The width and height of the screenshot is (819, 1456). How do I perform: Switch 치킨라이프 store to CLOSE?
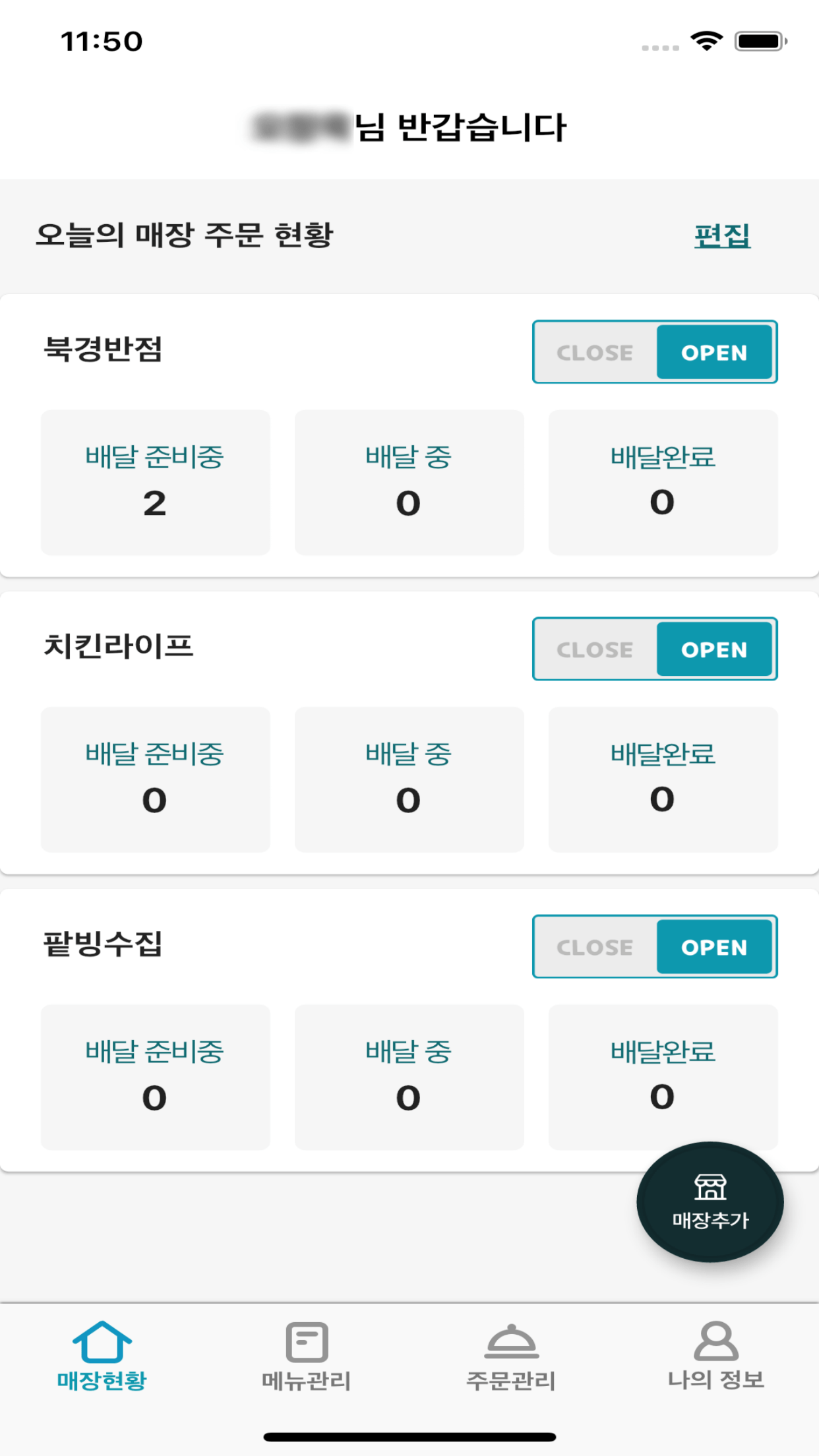(595, 650)
